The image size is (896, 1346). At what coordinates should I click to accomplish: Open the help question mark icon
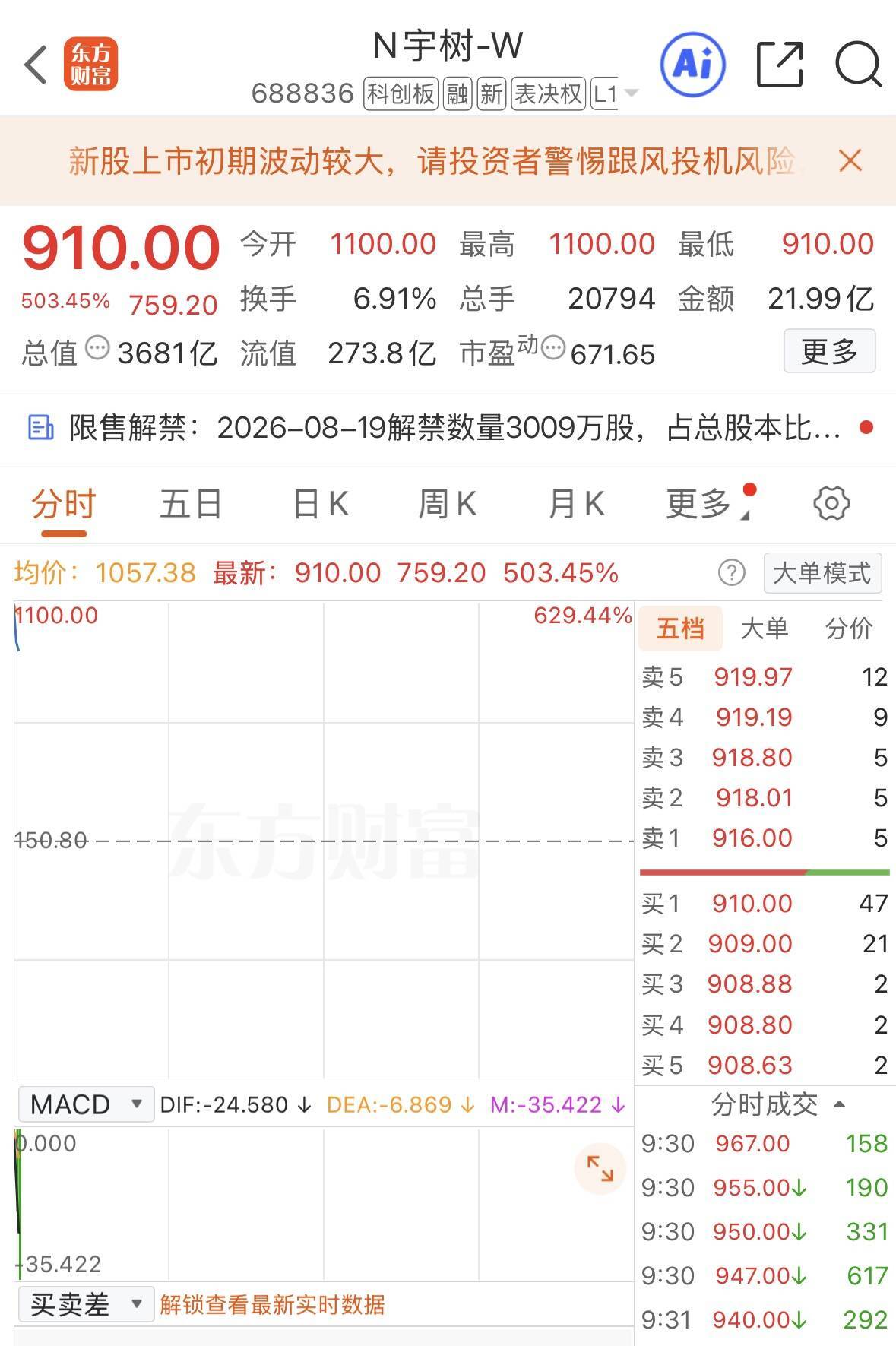731,573
